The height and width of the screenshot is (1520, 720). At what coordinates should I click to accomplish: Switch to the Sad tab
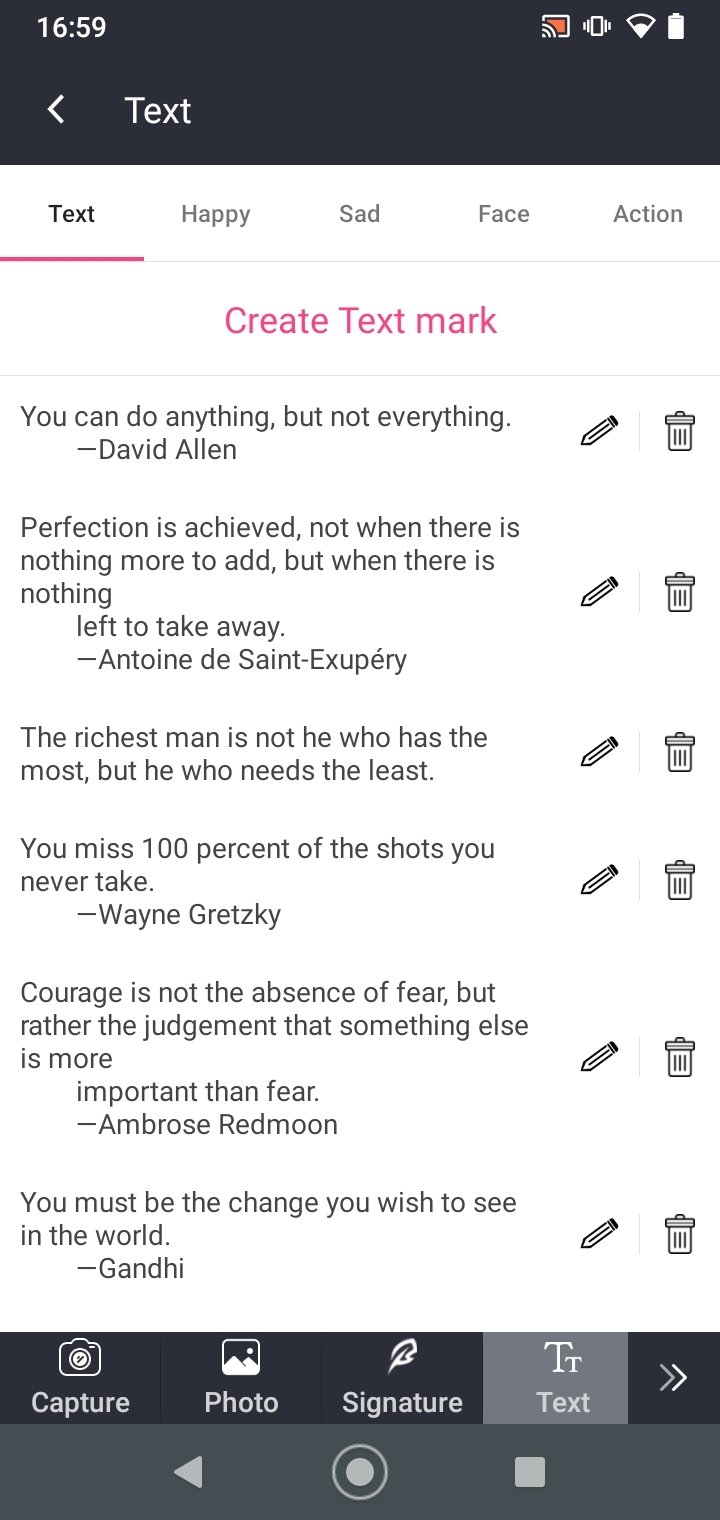tap(360, 214)
